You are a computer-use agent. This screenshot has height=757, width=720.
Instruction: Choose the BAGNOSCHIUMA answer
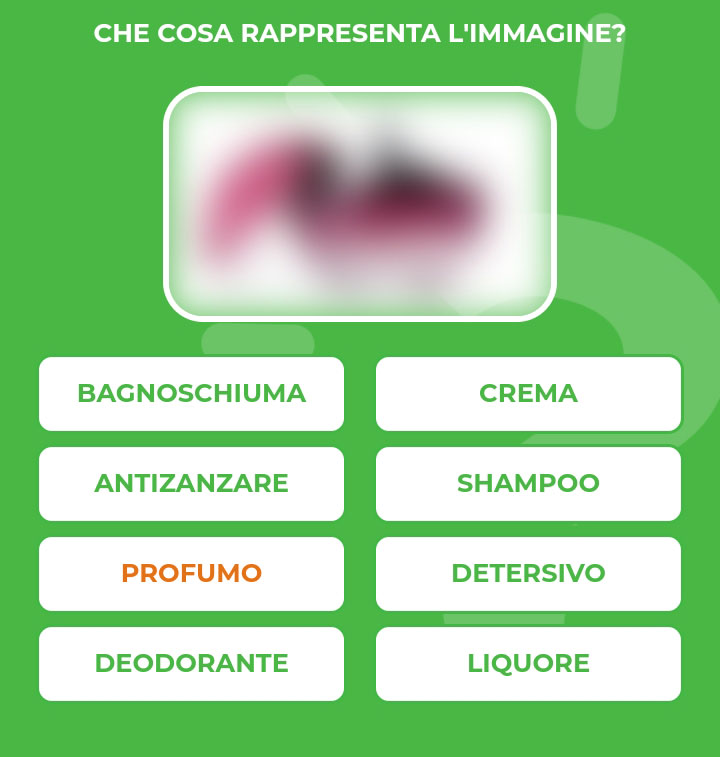pos(191,394)
